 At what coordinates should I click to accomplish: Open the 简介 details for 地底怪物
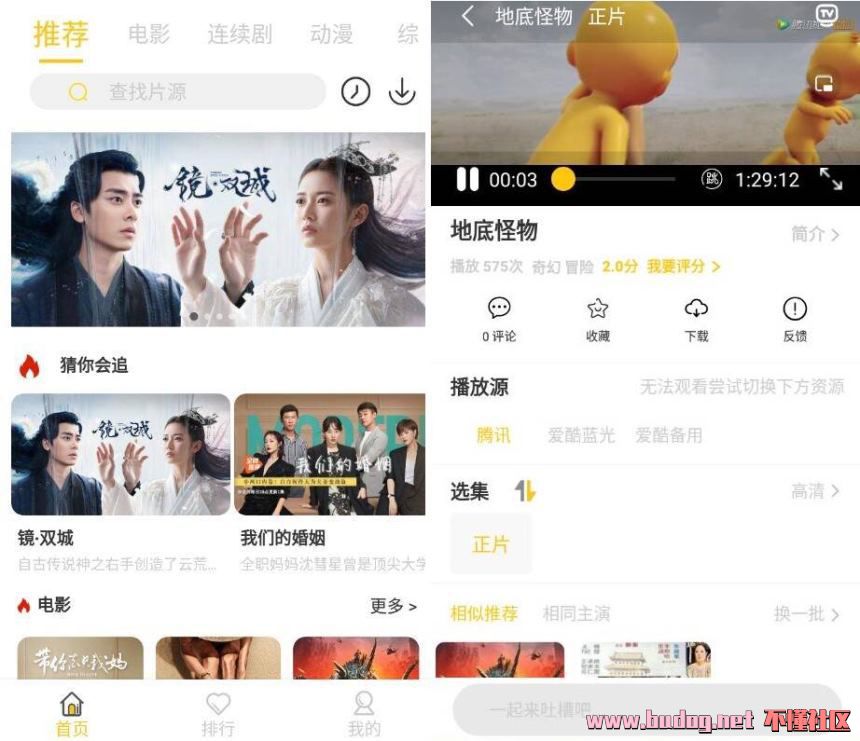(815, 234)
